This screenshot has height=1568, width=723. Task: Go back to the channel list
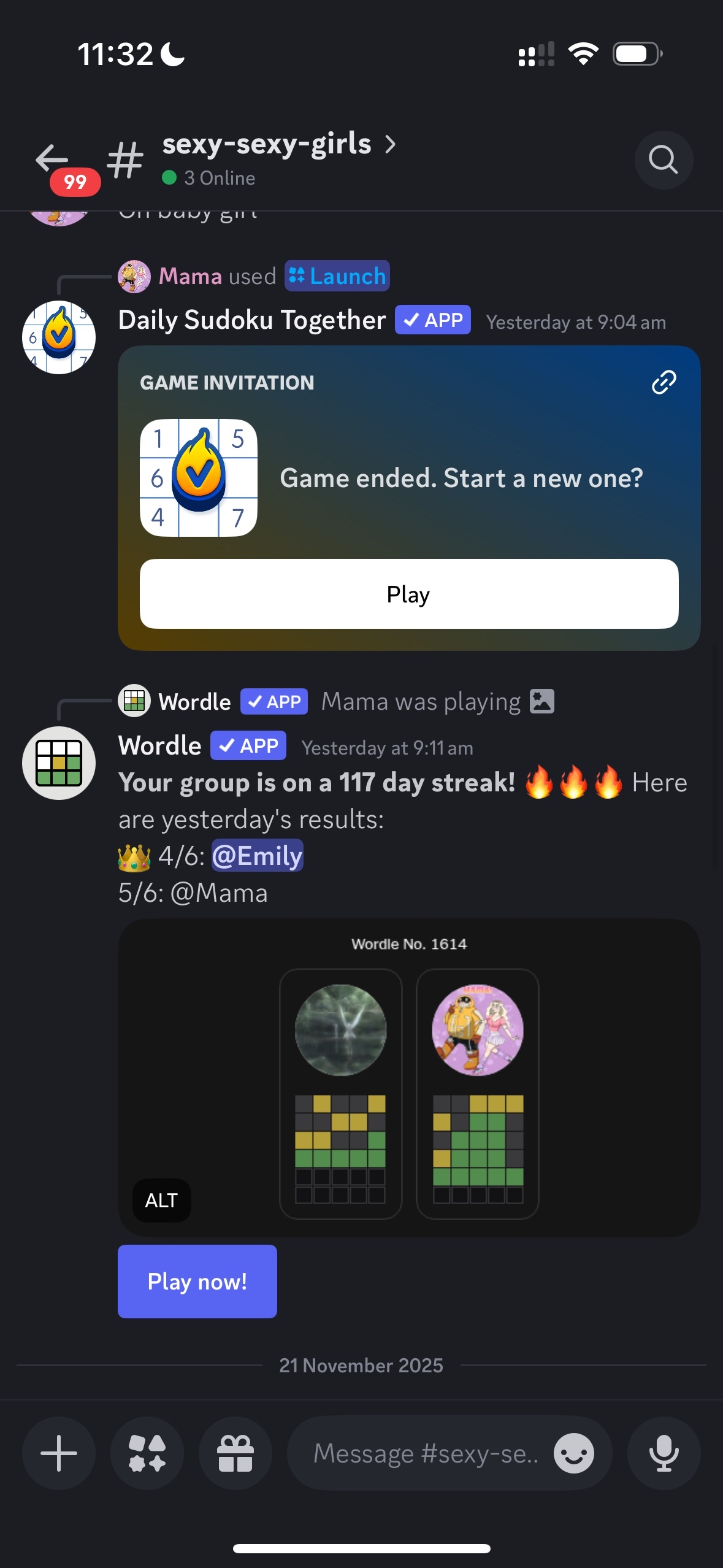click(53, 159)
